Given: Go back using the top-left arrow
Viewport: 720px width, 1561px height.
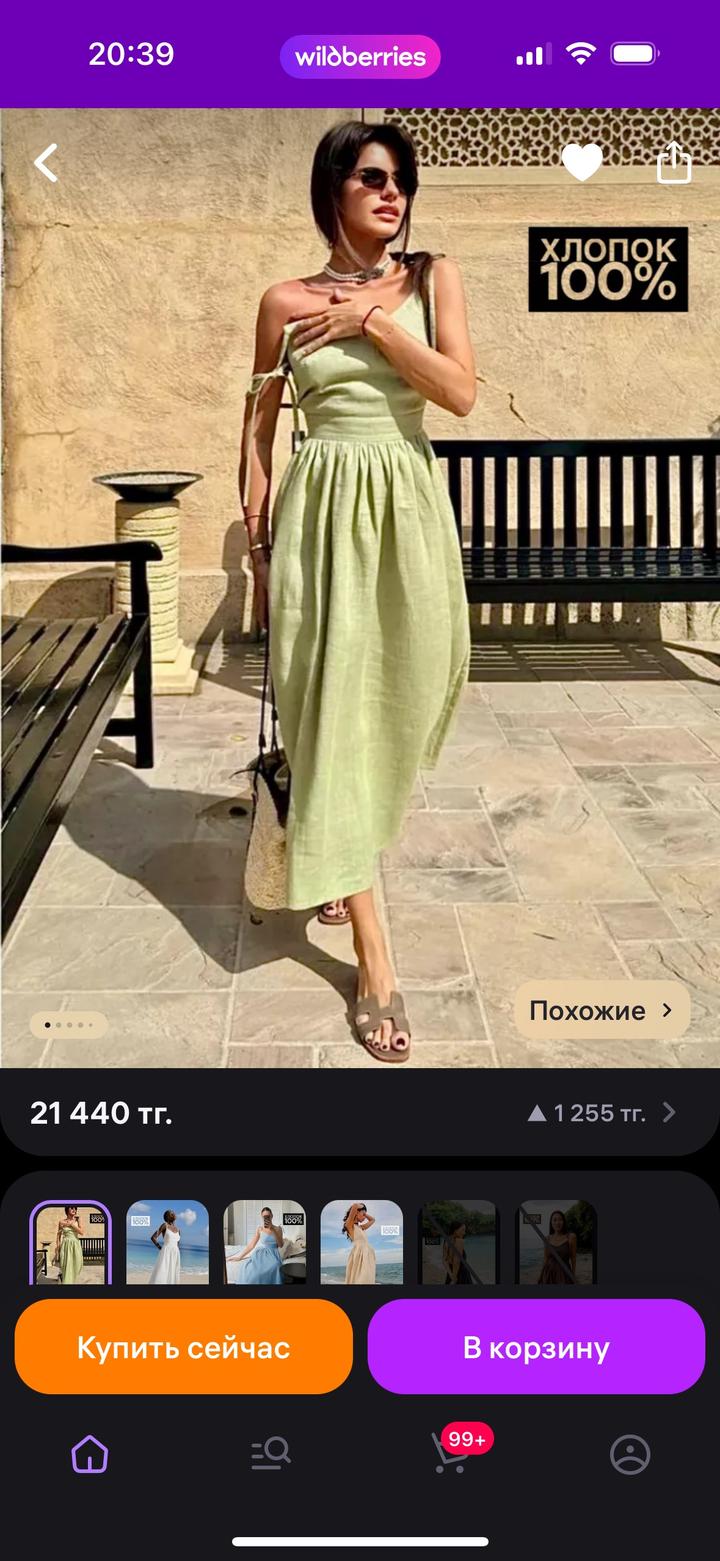Looking at the screenshot, I should (46, 163).
